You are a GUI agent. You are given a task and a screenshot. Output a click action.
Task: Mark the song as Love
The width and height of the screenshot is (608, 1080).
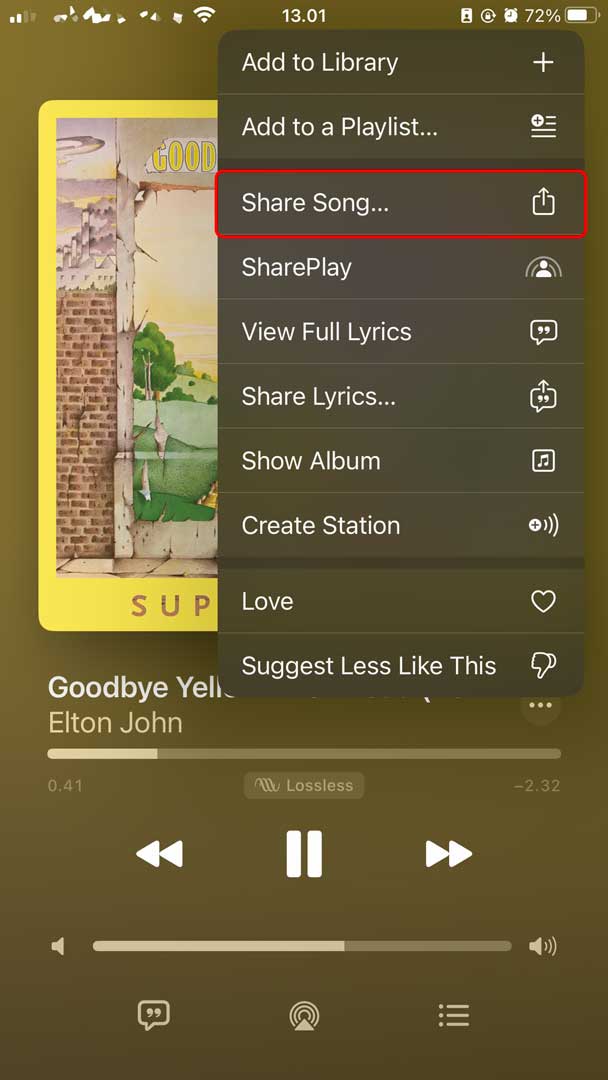(x=400, y=601)
